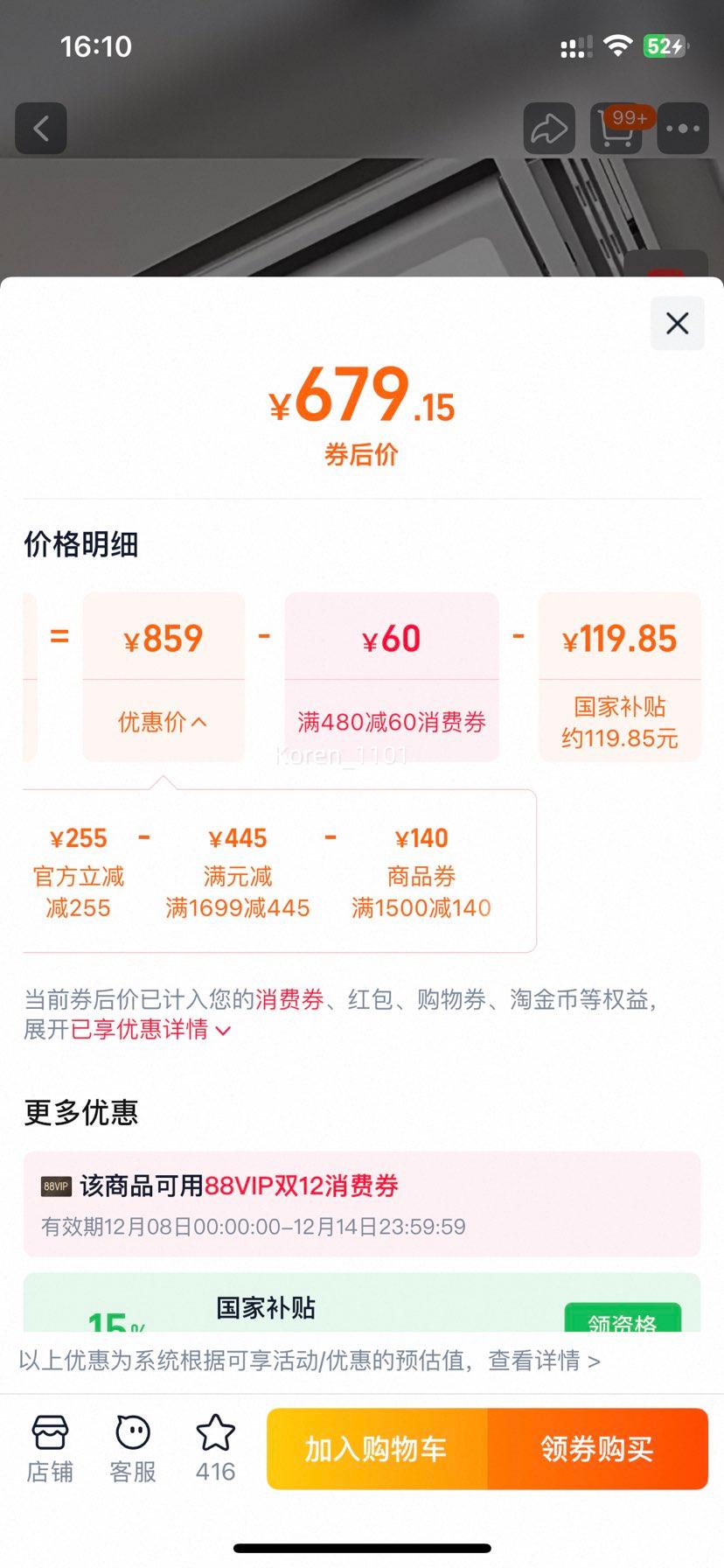
Task: Tap the ¥119.85 国家补贴 price card
Action: click(x=620, y=675)
